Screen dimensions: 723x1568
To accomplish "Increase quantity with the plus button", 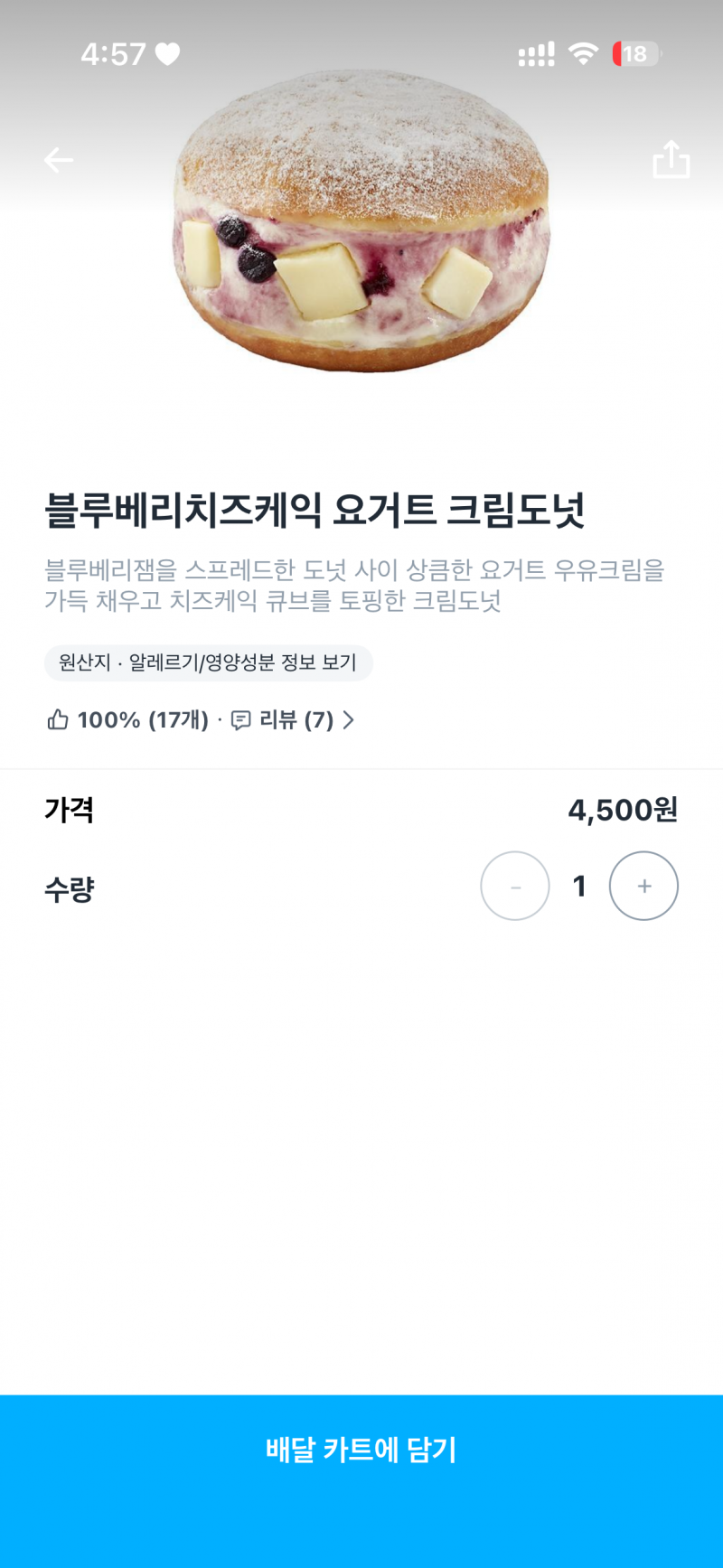I will 643,886.
